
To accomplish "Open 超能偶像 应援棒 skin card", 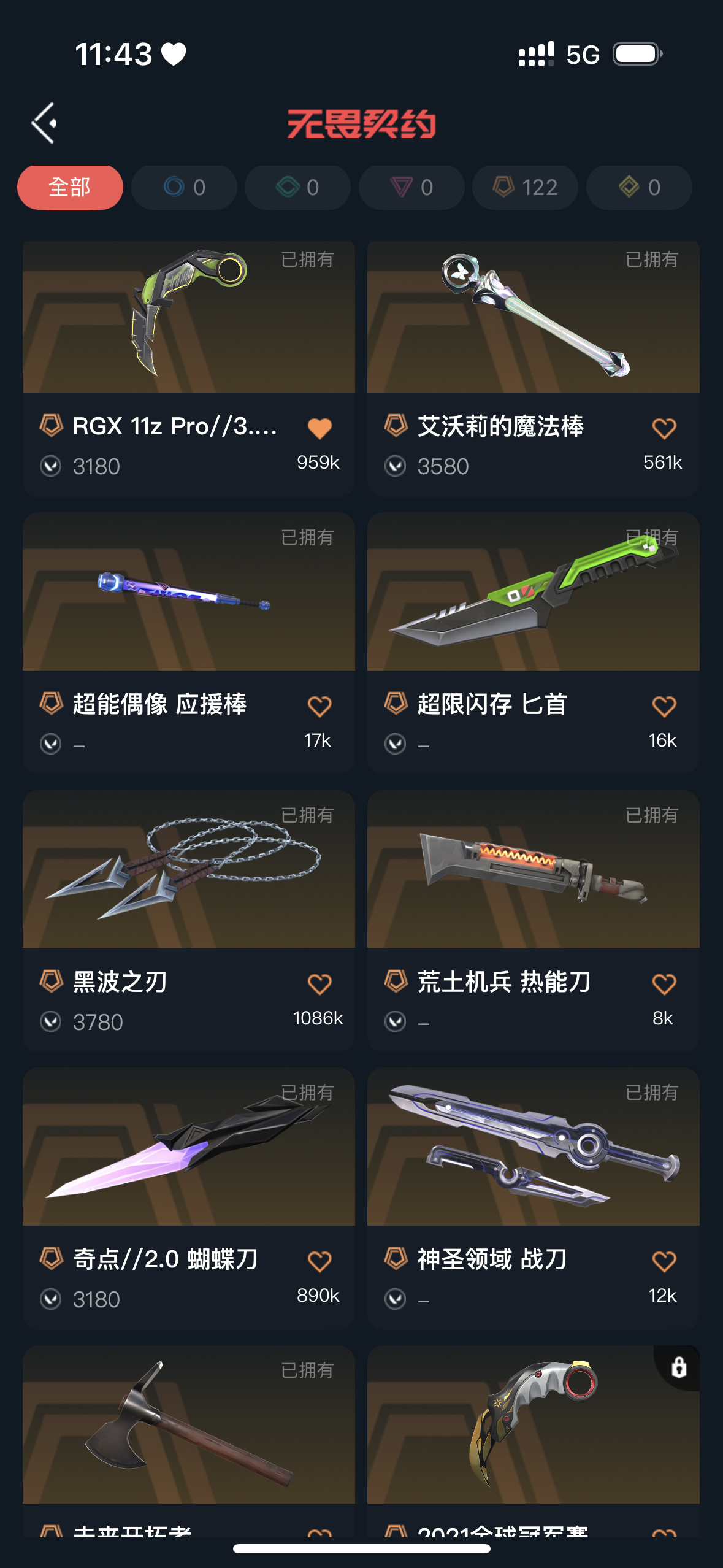I will coord(188,595).
